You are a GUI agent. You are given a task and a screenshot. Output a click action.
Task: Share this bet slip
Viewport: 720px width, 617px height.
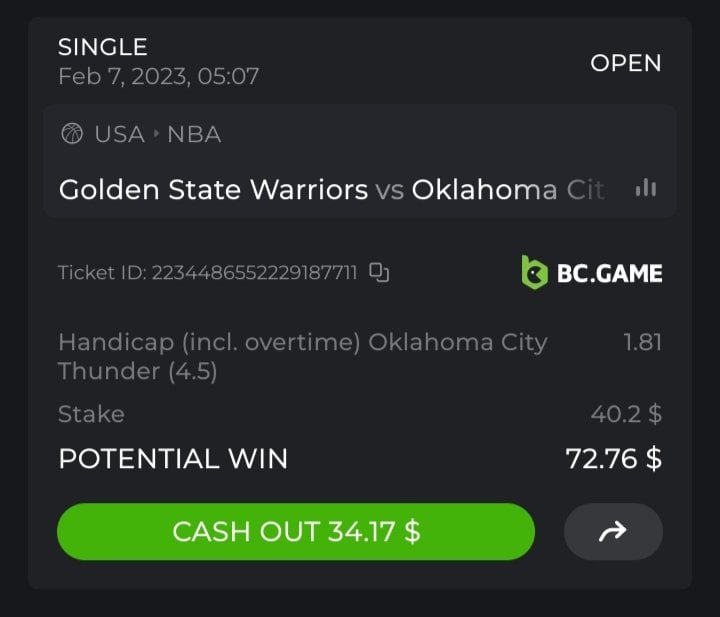coord(613,532)
